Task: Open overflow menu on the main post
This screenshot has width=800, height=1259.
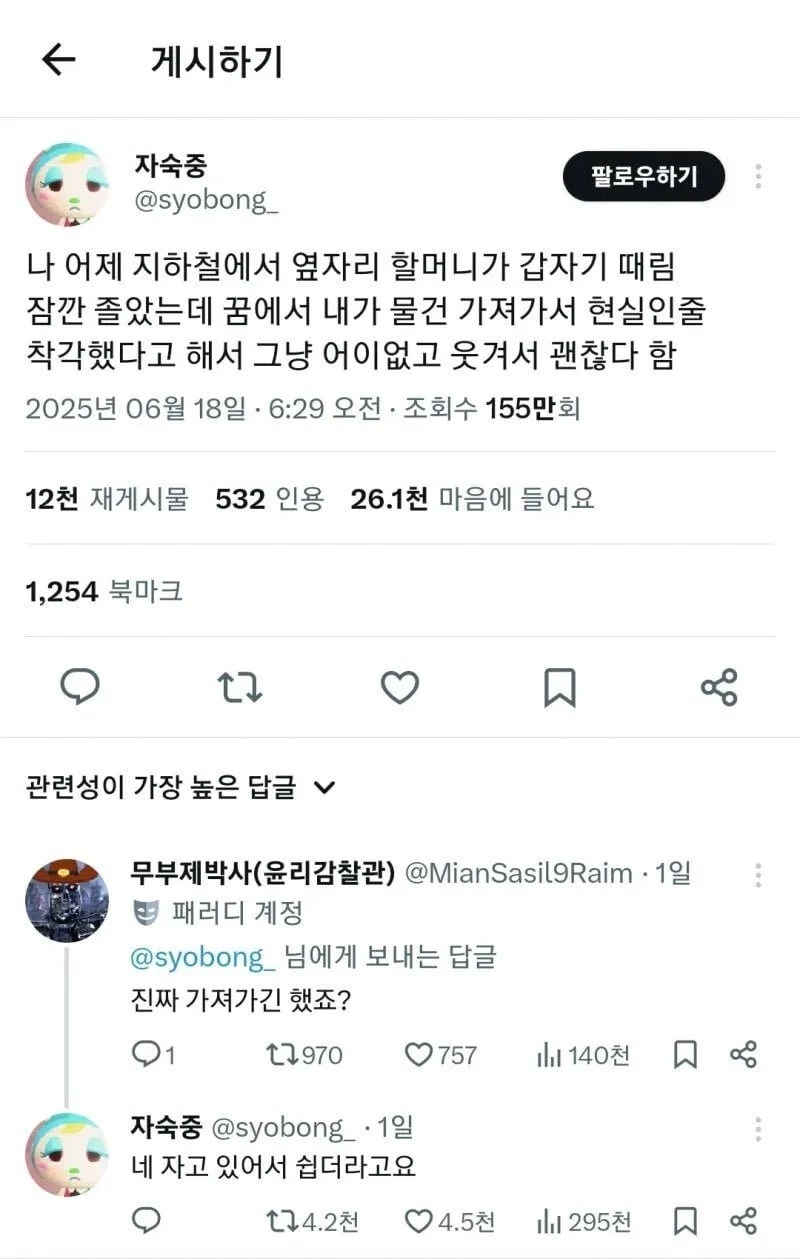Action: pyautogui.click(x=759, y=177)
